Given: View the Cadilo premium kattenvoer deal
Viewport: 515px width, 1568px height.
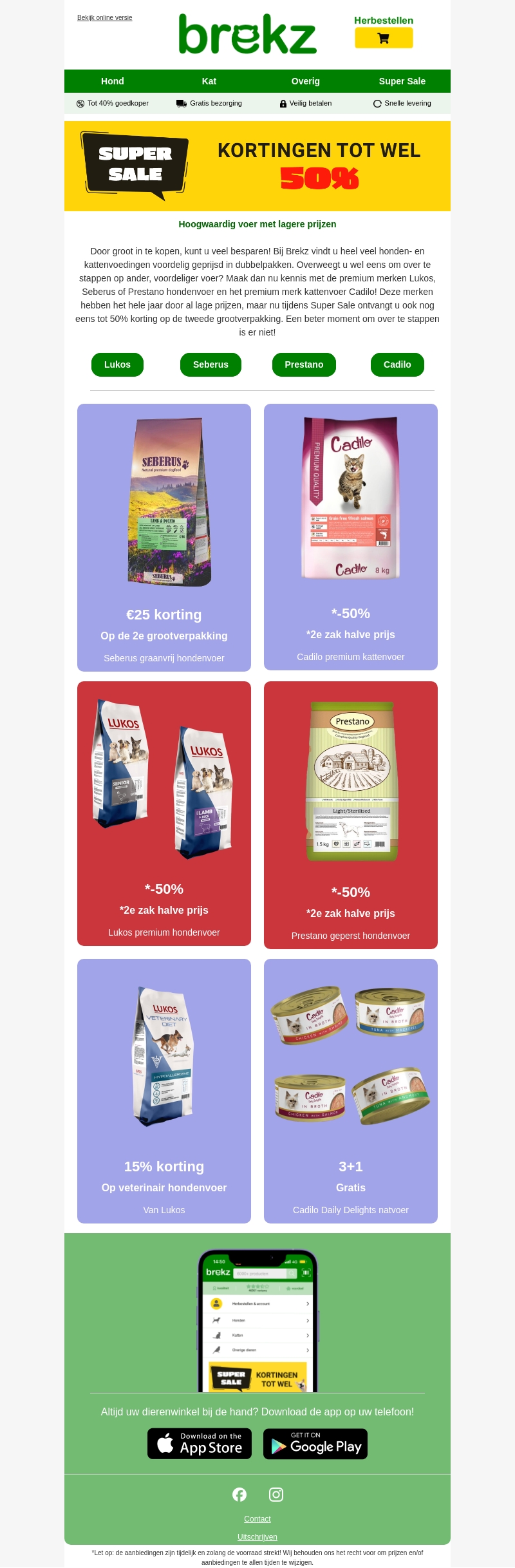Looking at the screenshot, I should 351,537.
